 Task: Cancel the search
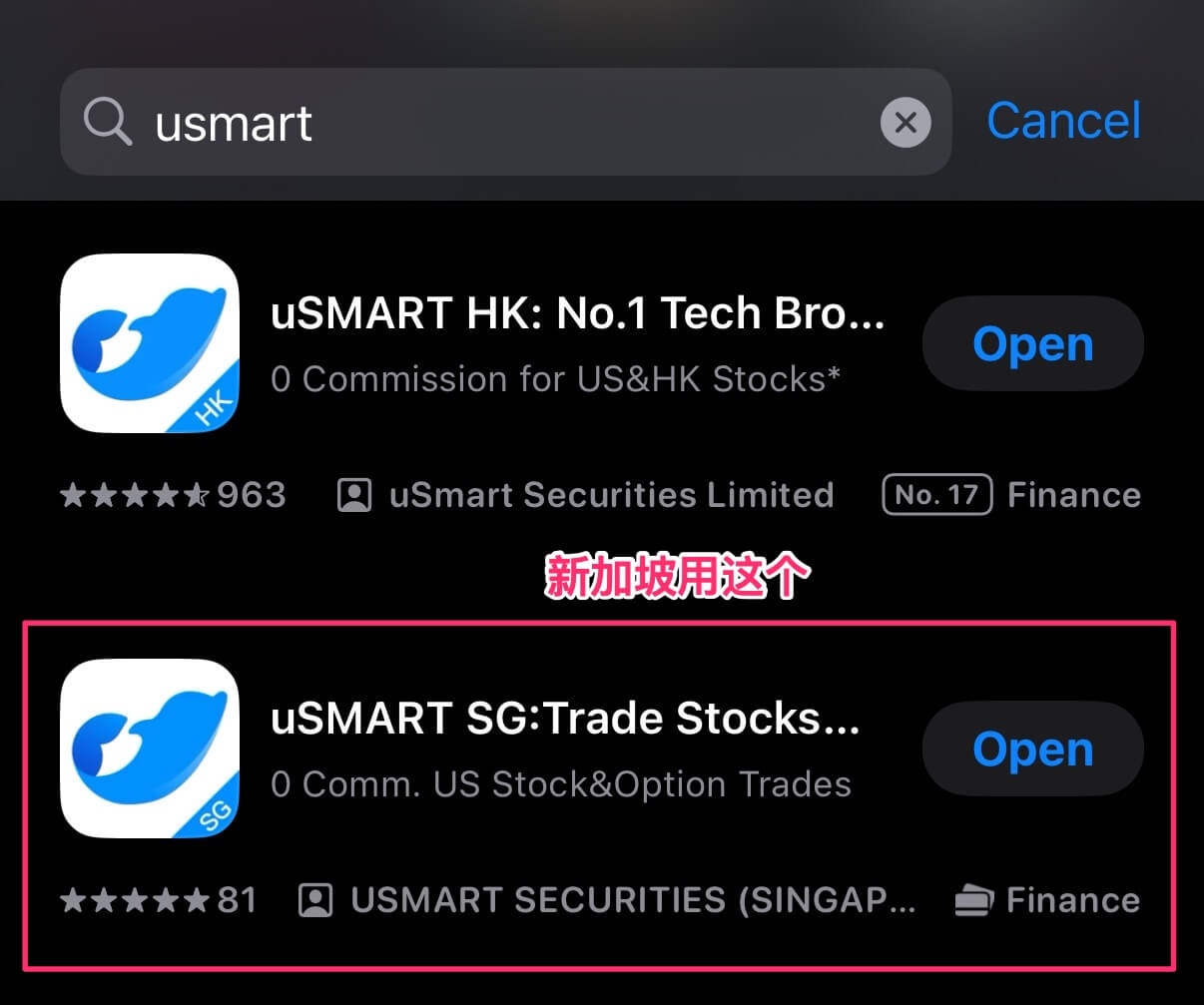1063,122
